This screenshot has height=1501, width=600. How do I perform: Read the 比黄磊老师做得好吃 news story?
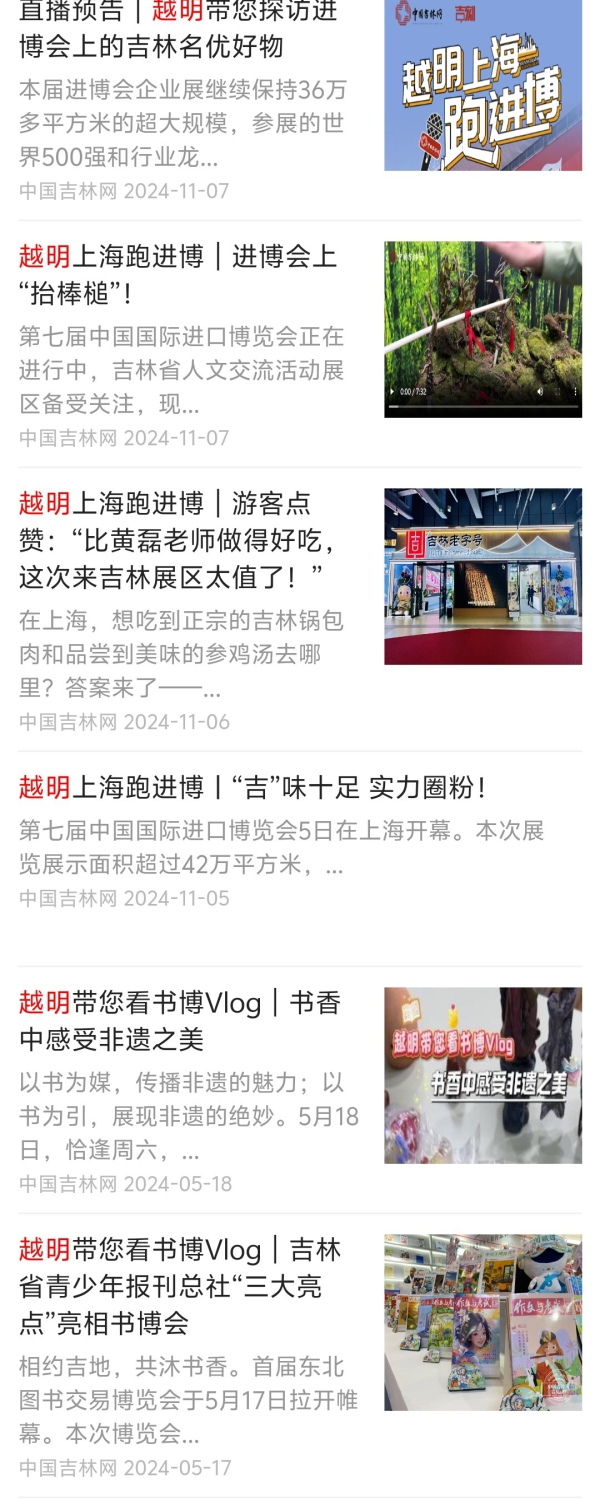[180, 540]
